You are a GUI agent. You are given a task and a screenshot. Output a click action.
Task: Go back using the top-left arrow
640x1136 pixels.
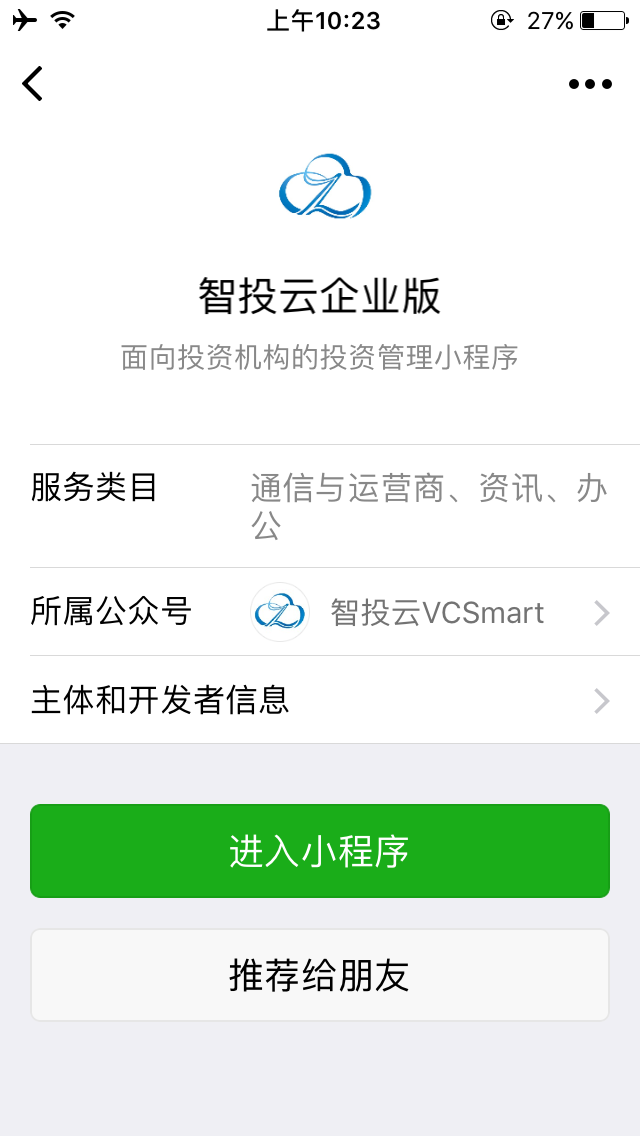pos(33,83)
